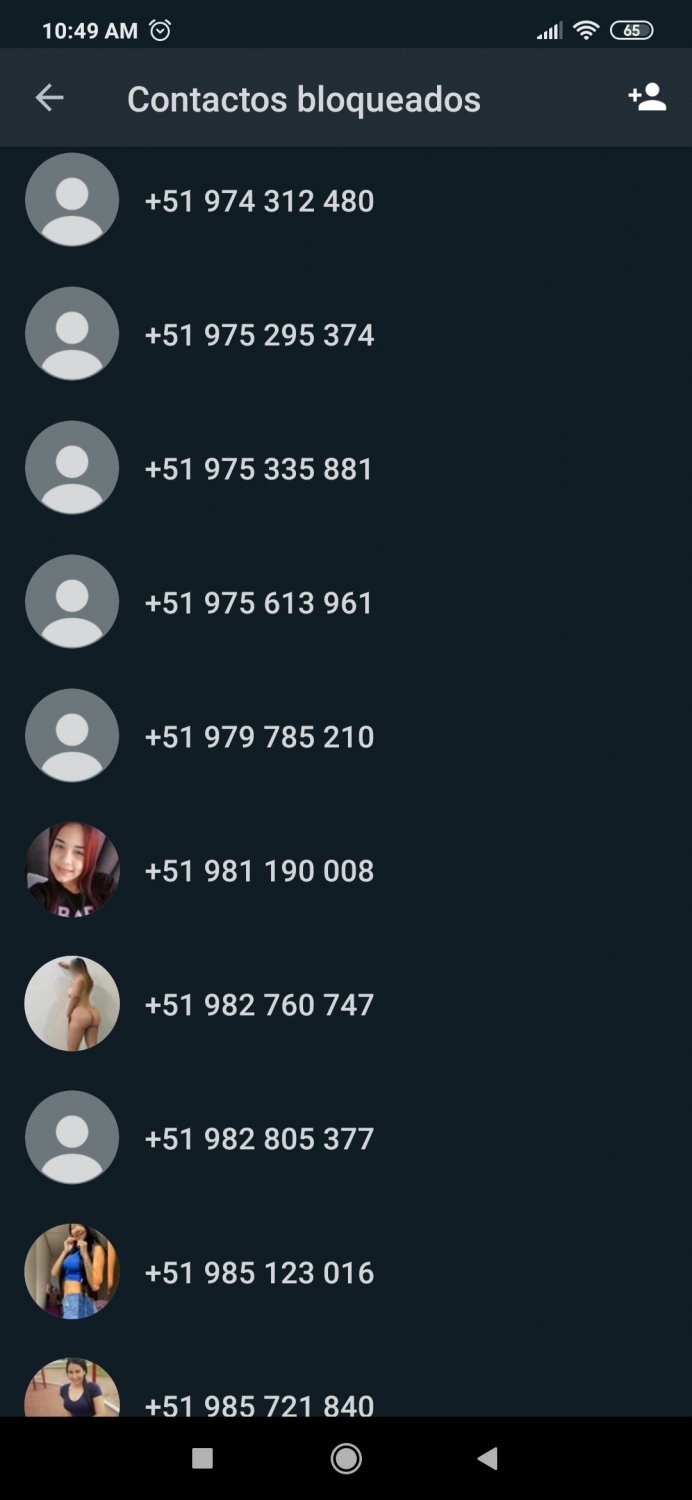Tap the entry +51 975 335 881
The height and width of the screenshot is (1500, 692).
click(346, 468)
